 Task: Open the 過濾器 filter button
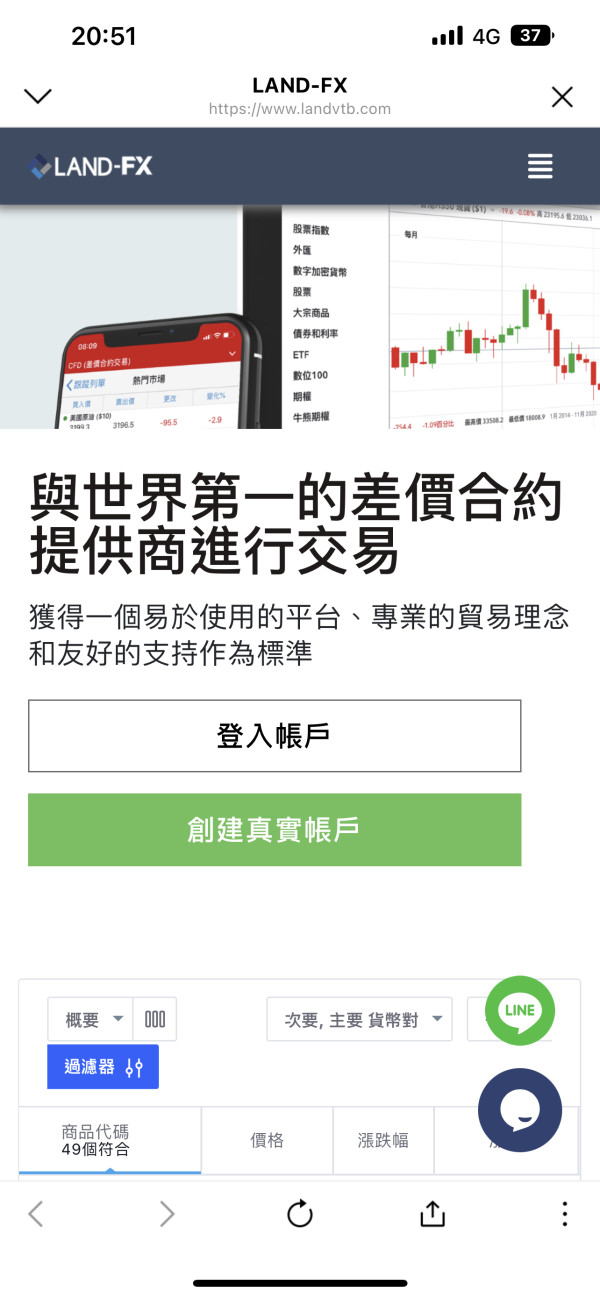click(x=103, y=1067)
